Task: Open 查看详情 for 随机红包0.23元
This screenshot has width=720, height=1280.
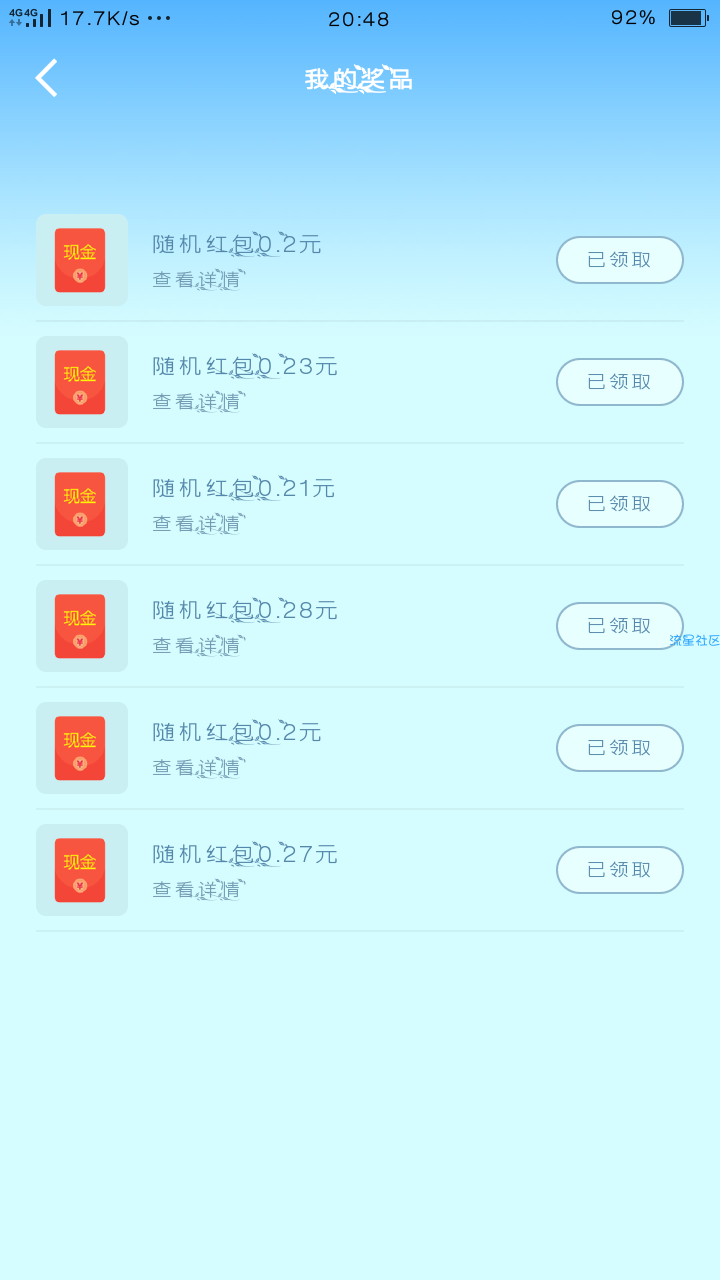Action: tap(197, 402)
